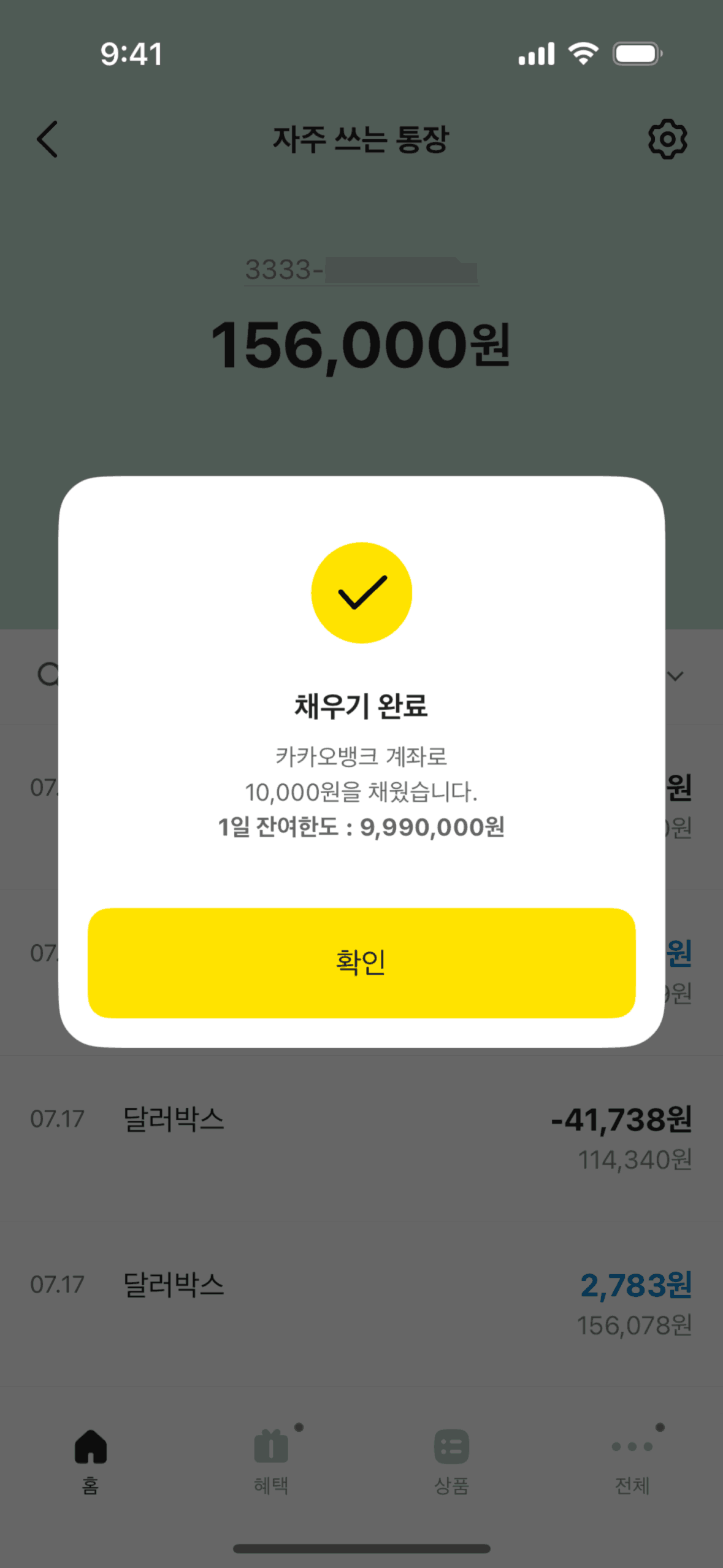Switch to the 전체 tab
Screen dimensions: 723x1568
tap(632, 1461)
